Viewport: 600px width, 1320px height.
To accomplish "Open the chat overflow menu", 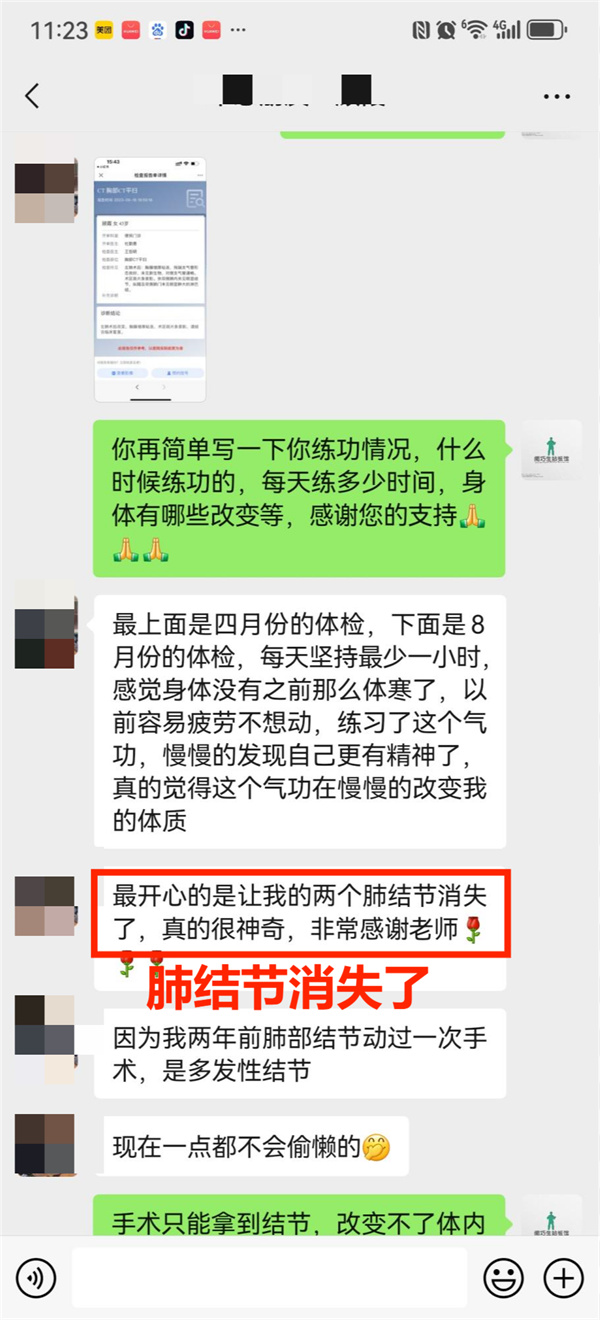I will click(556, 96).
